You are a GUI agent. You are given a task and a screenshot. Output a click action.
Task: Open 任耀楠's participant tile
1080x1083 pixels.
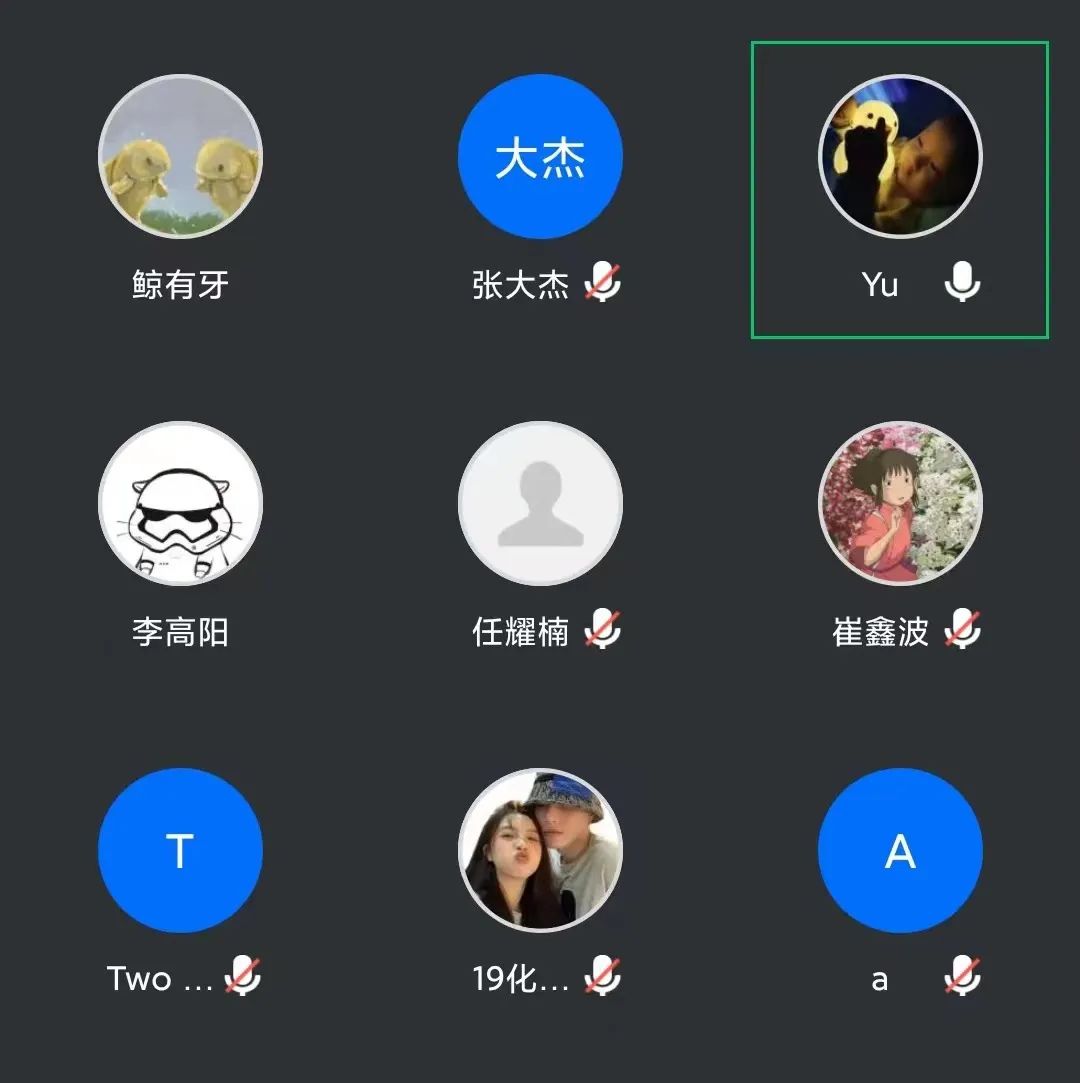[x=540, y=503]
